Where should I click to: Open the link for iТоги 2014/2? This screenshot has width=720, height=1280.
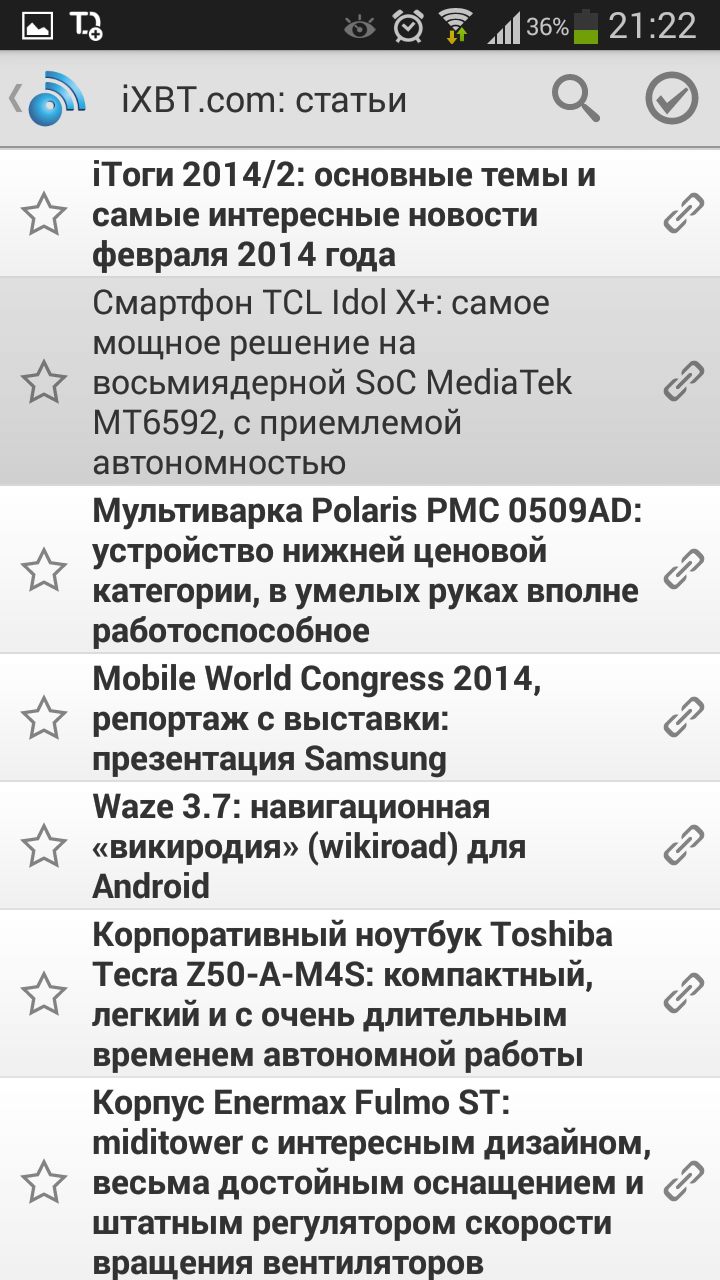[684, 215]
